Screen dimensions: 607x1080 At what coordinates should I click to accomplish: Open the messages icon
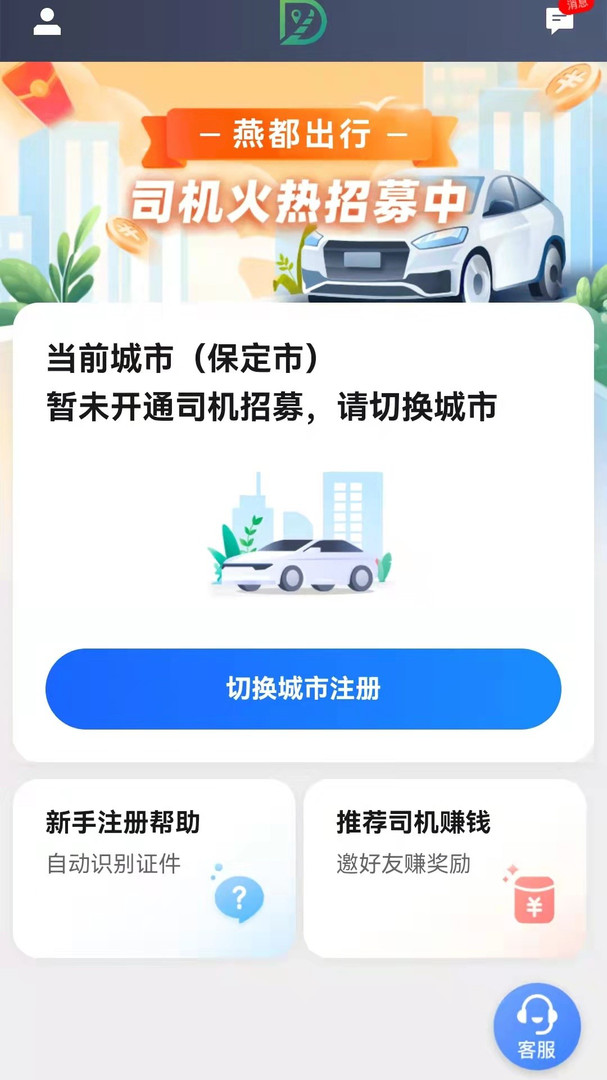tap(560, 22)
